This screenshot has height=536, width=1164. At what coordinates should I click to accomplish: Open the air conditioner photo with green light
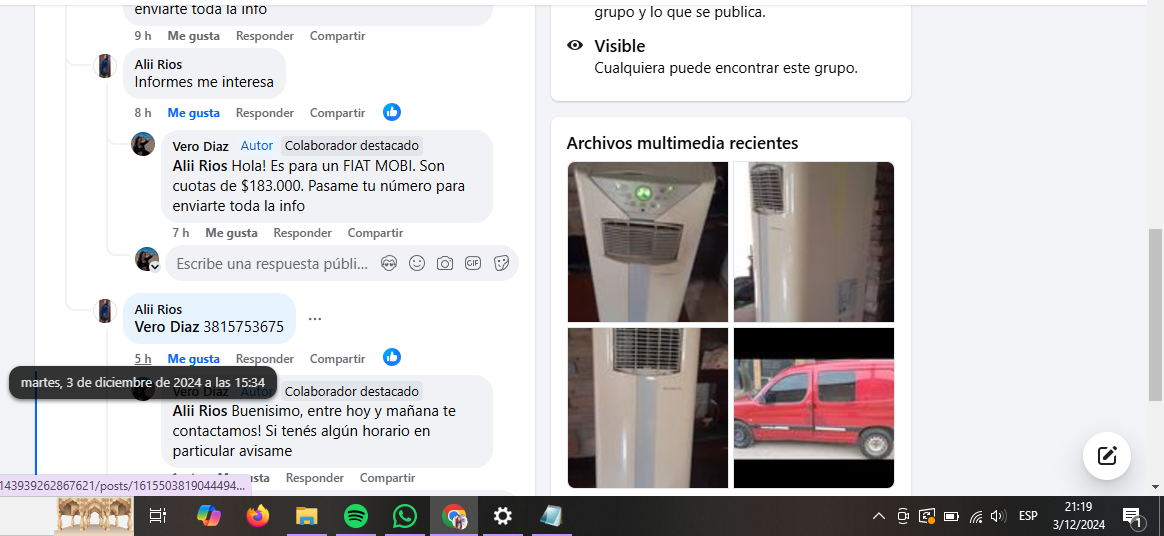pos(647,242)
